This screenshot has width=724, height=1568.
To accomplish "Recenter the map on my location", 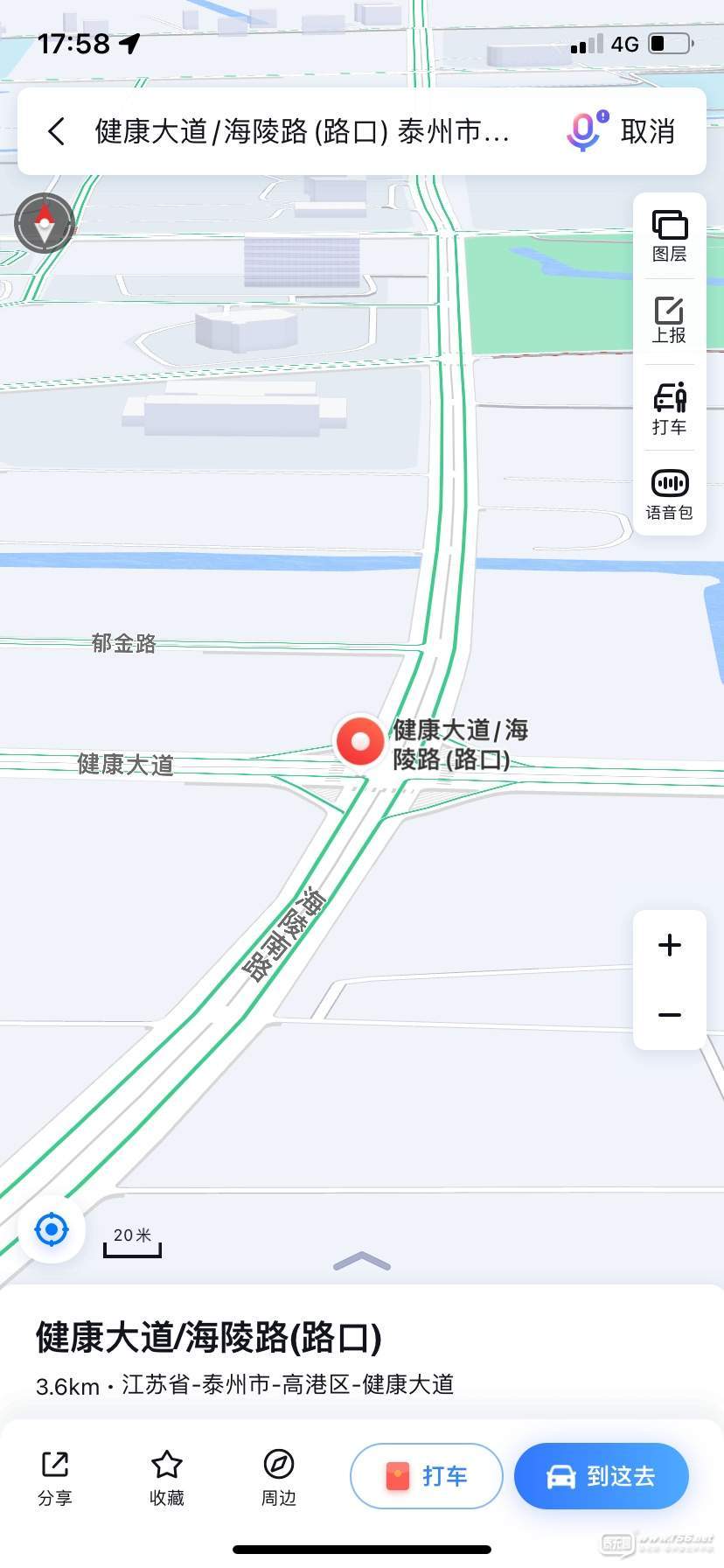I will click(52, 1229).
